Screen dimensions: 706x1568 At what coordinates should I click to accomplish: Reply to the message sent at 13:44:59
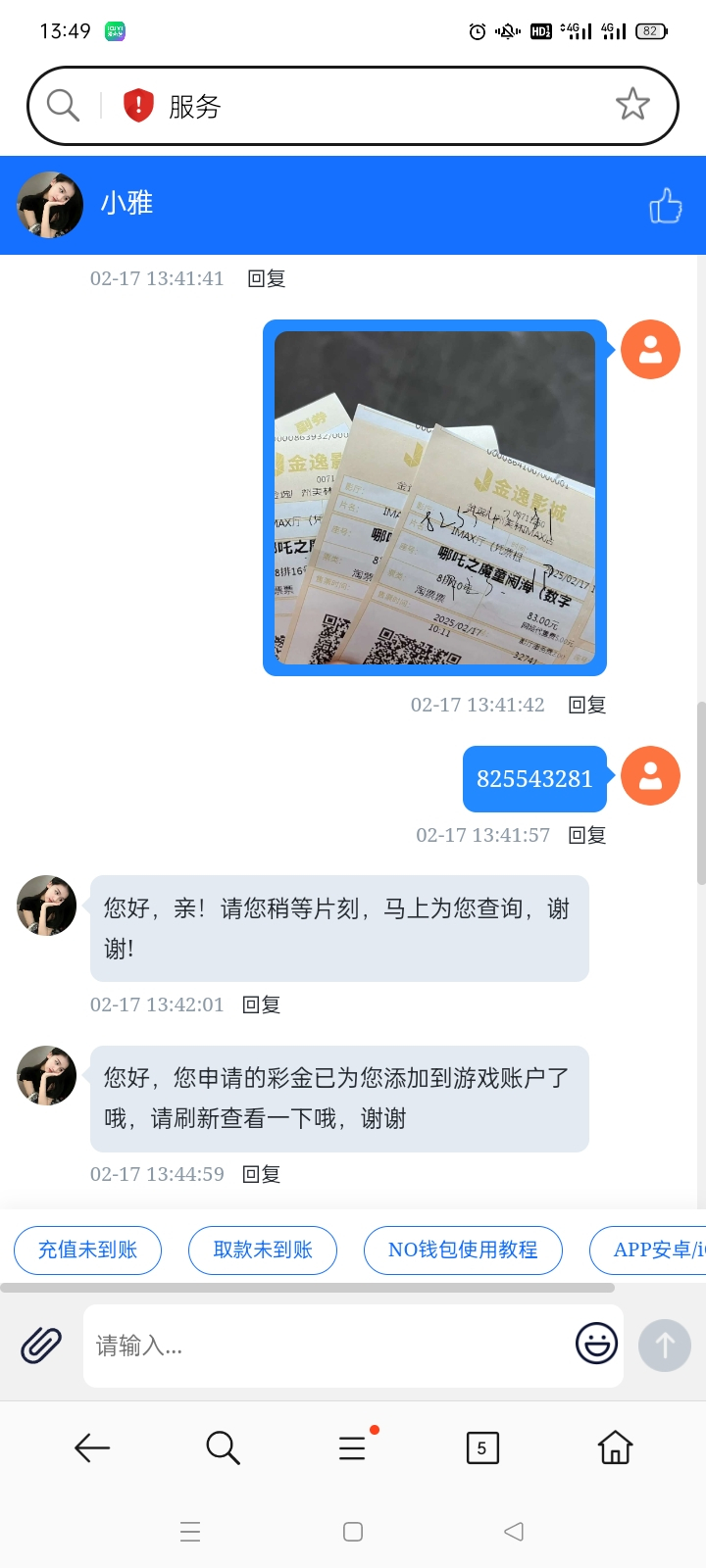[261, 1174]
